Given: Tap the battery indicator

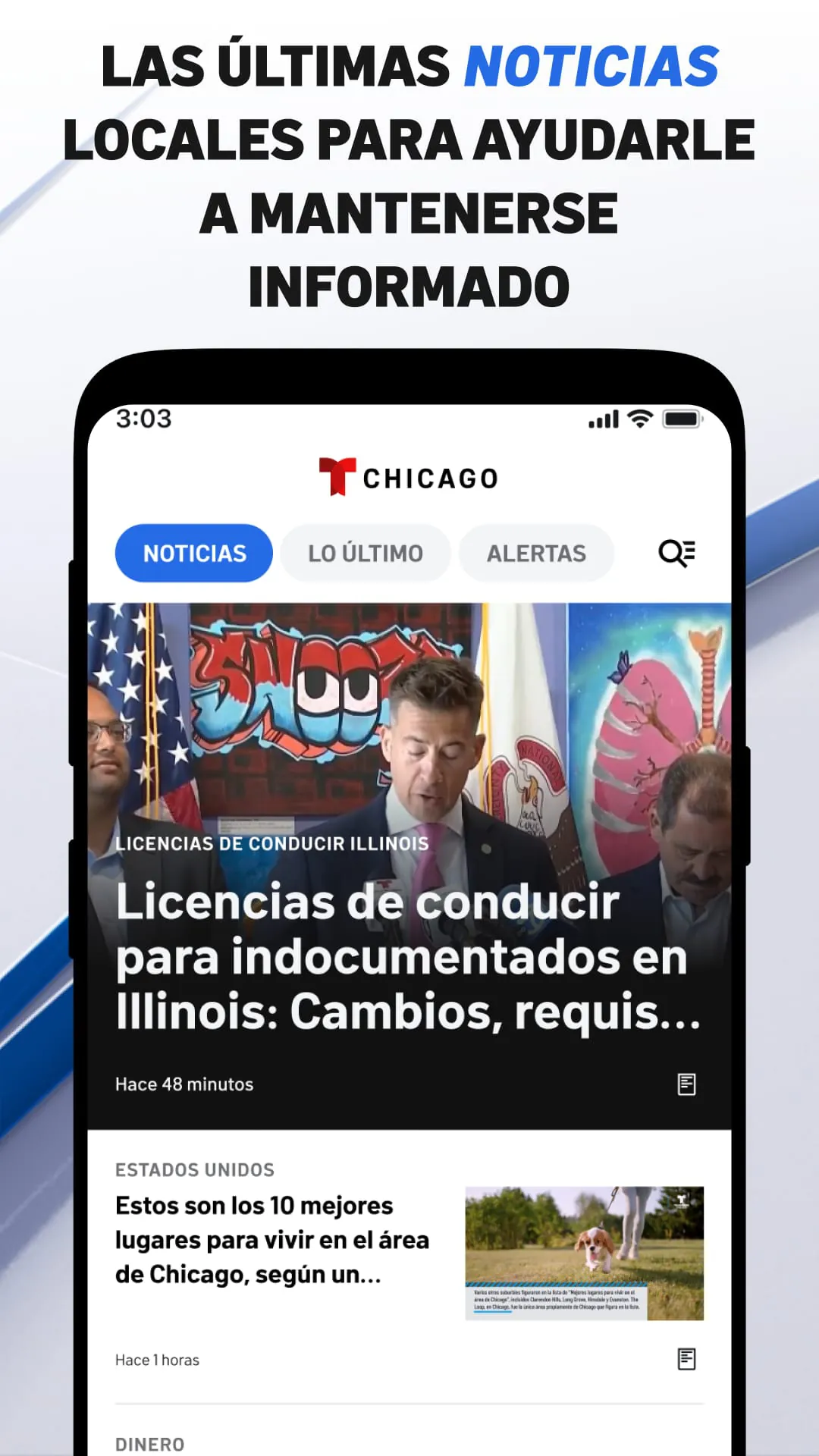Looking at the screenshot, I should point(681,418).
